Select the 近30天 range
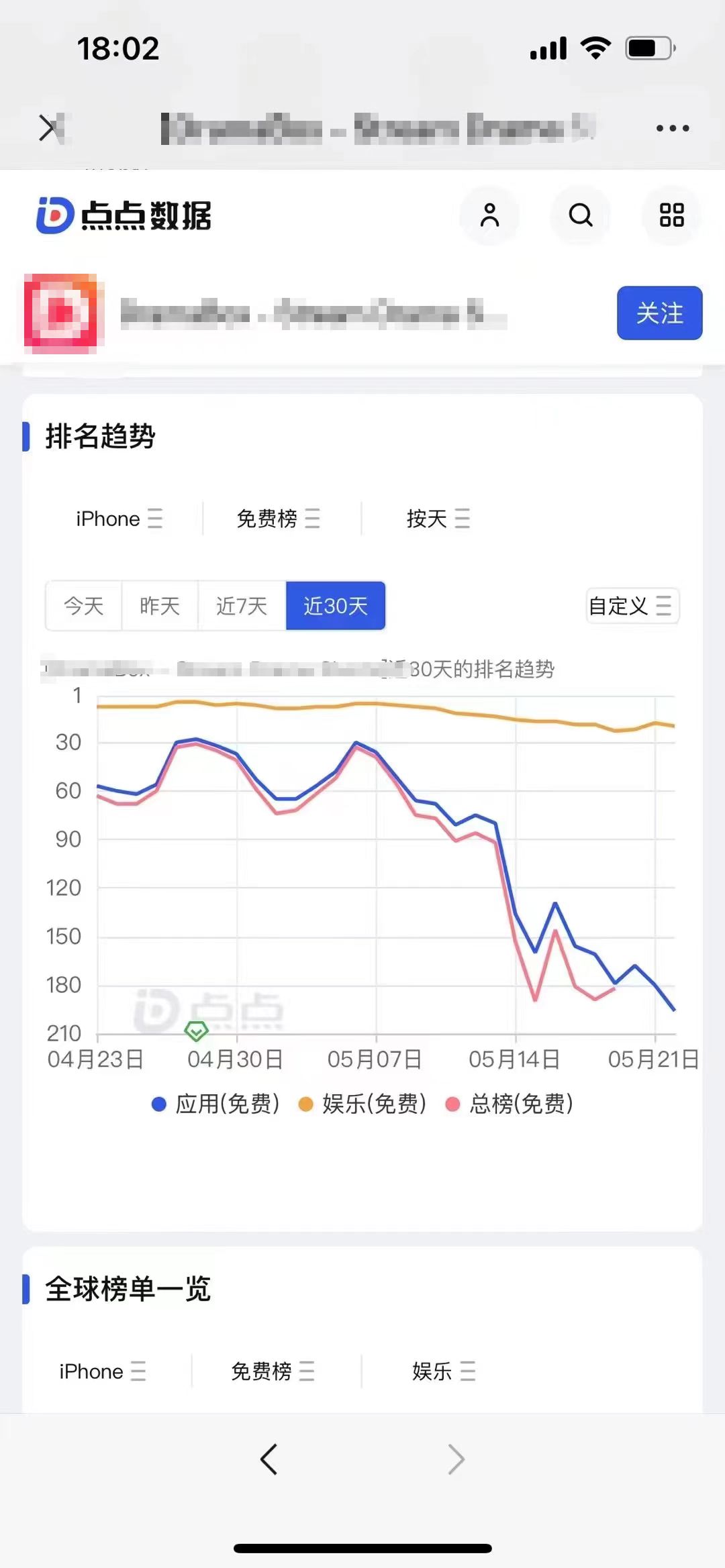The height and width of the screenshot is (1568, 725). [336, 606]
